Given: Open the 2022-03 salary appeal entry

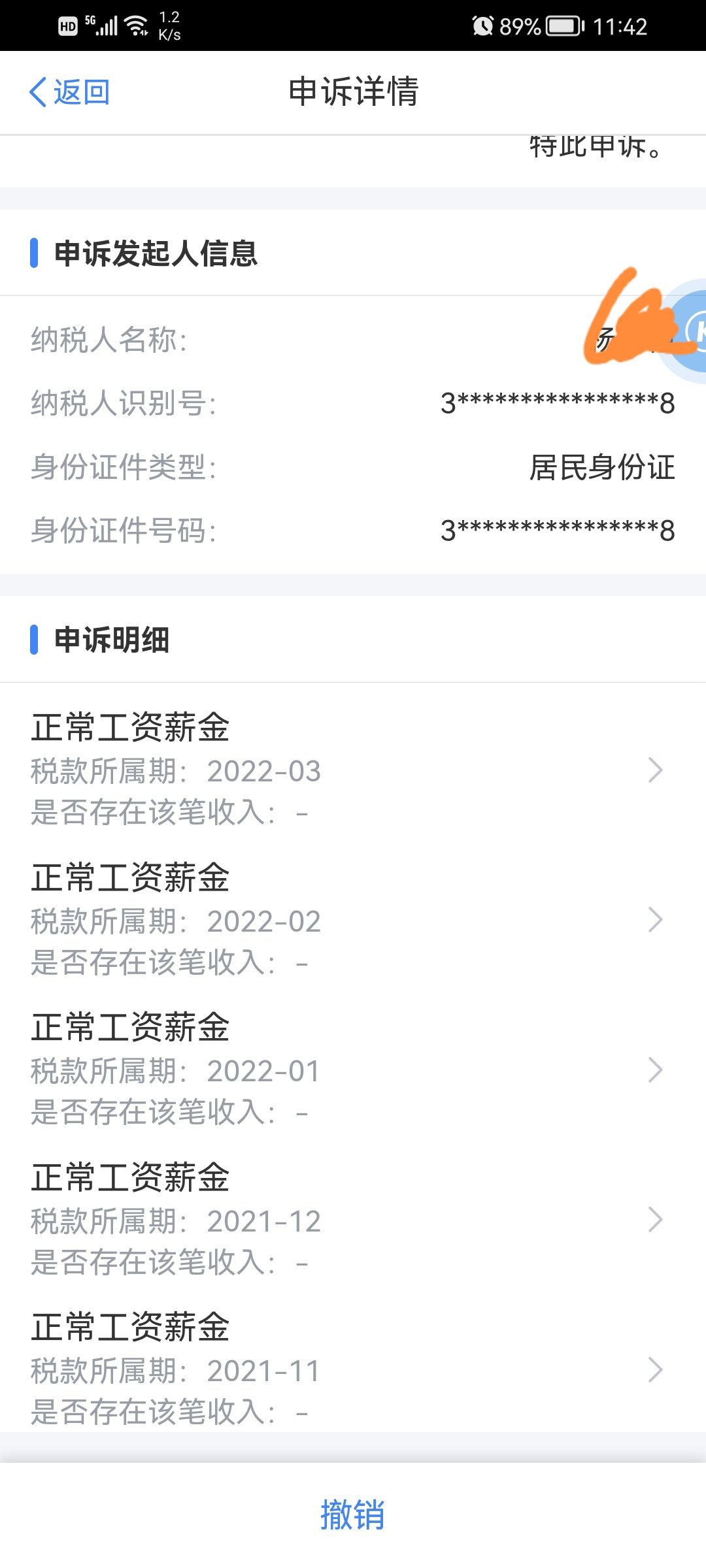Looking at the screenshot, I should (x=353, y=770).
